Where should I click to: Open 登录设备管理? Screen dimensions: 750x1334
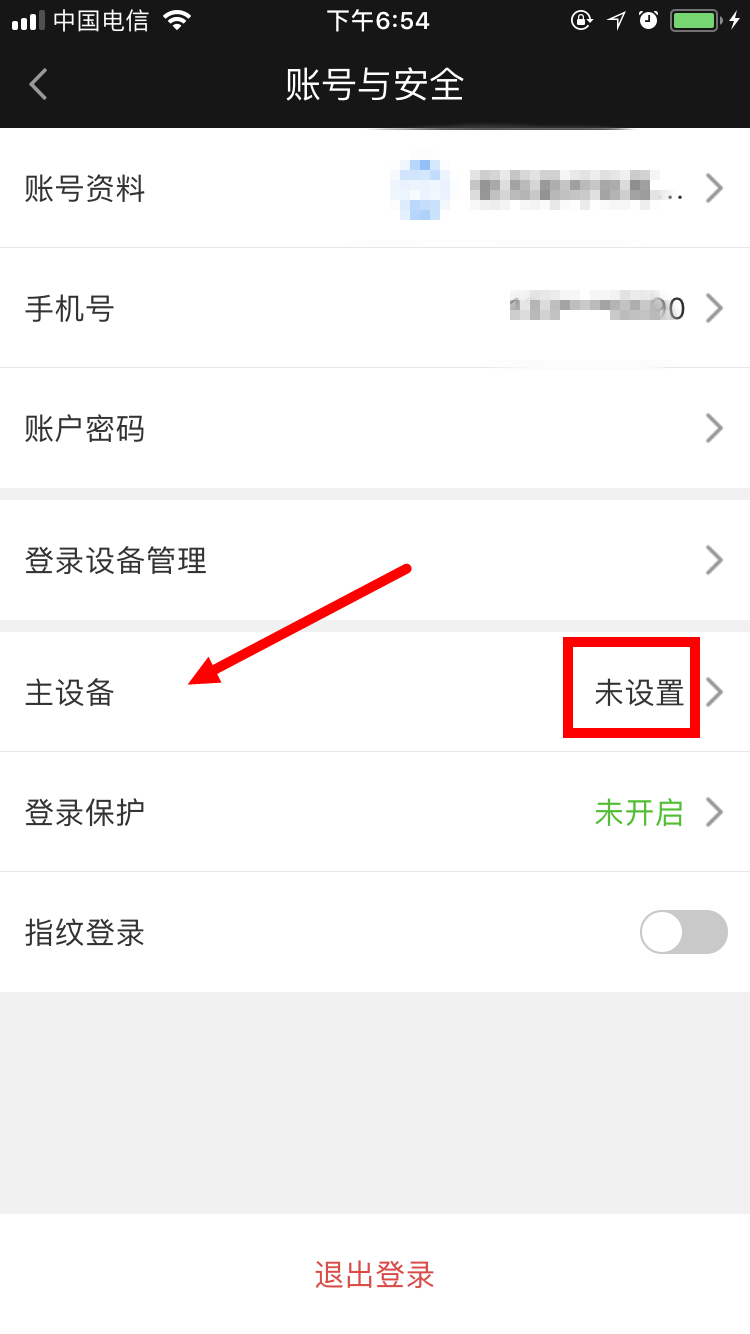[x=375, y=560]
